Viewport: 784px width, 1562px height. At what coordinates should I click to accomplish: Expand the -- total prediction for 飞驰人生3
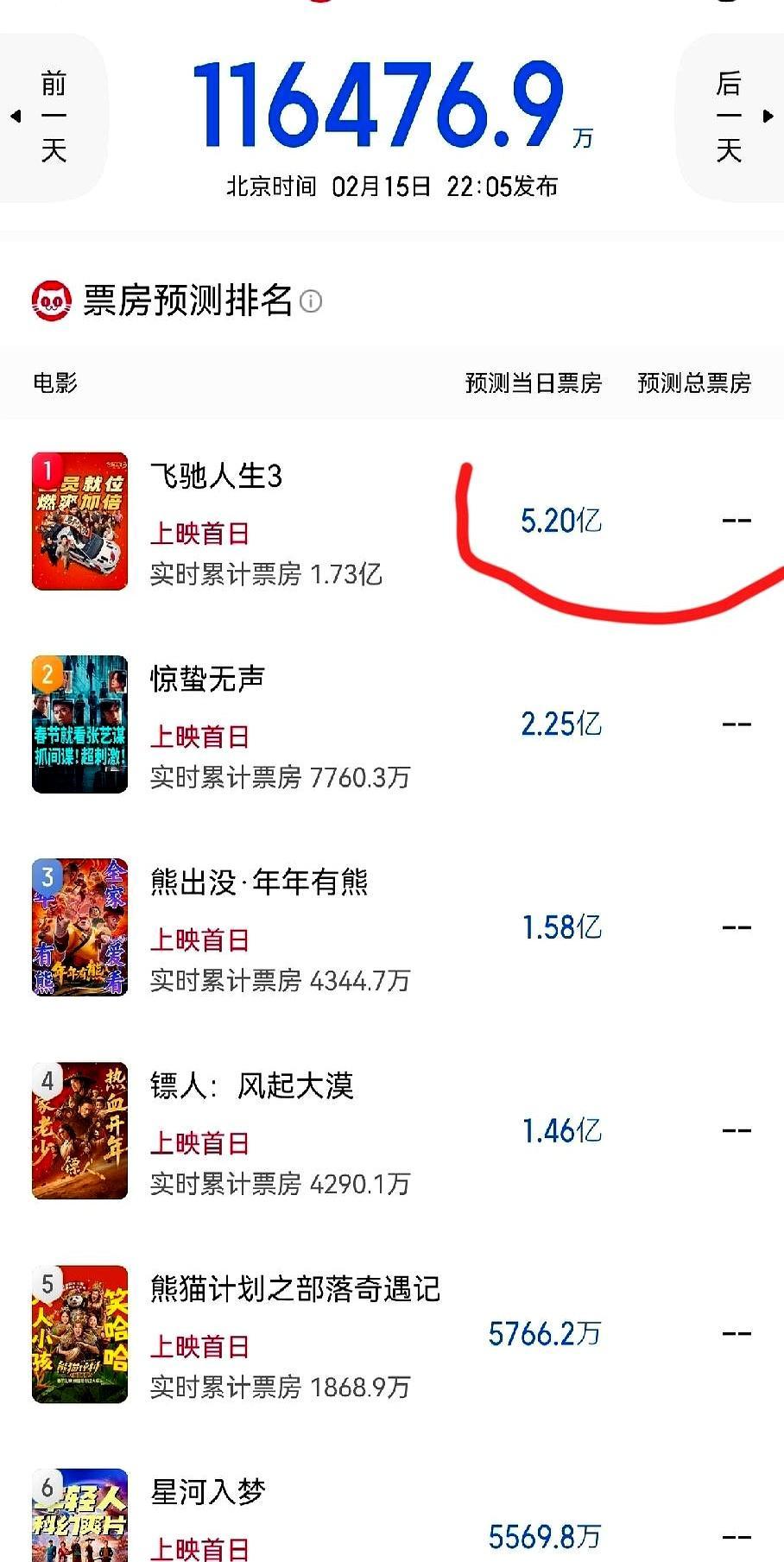click(735, 522)
